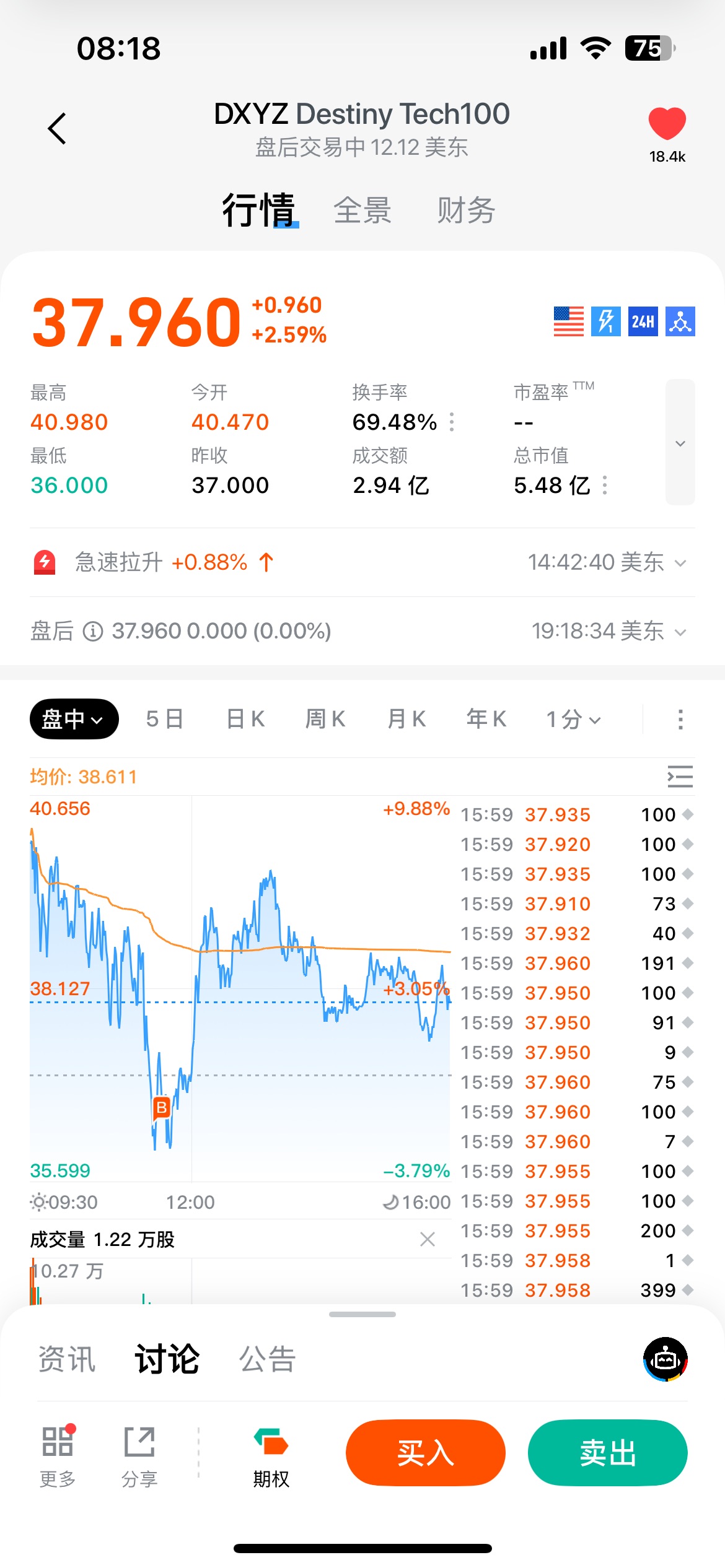This screenshot has height=1568, width=725.
Task: Open the 1分 interval dropdown
Action: tap(573, 720)
